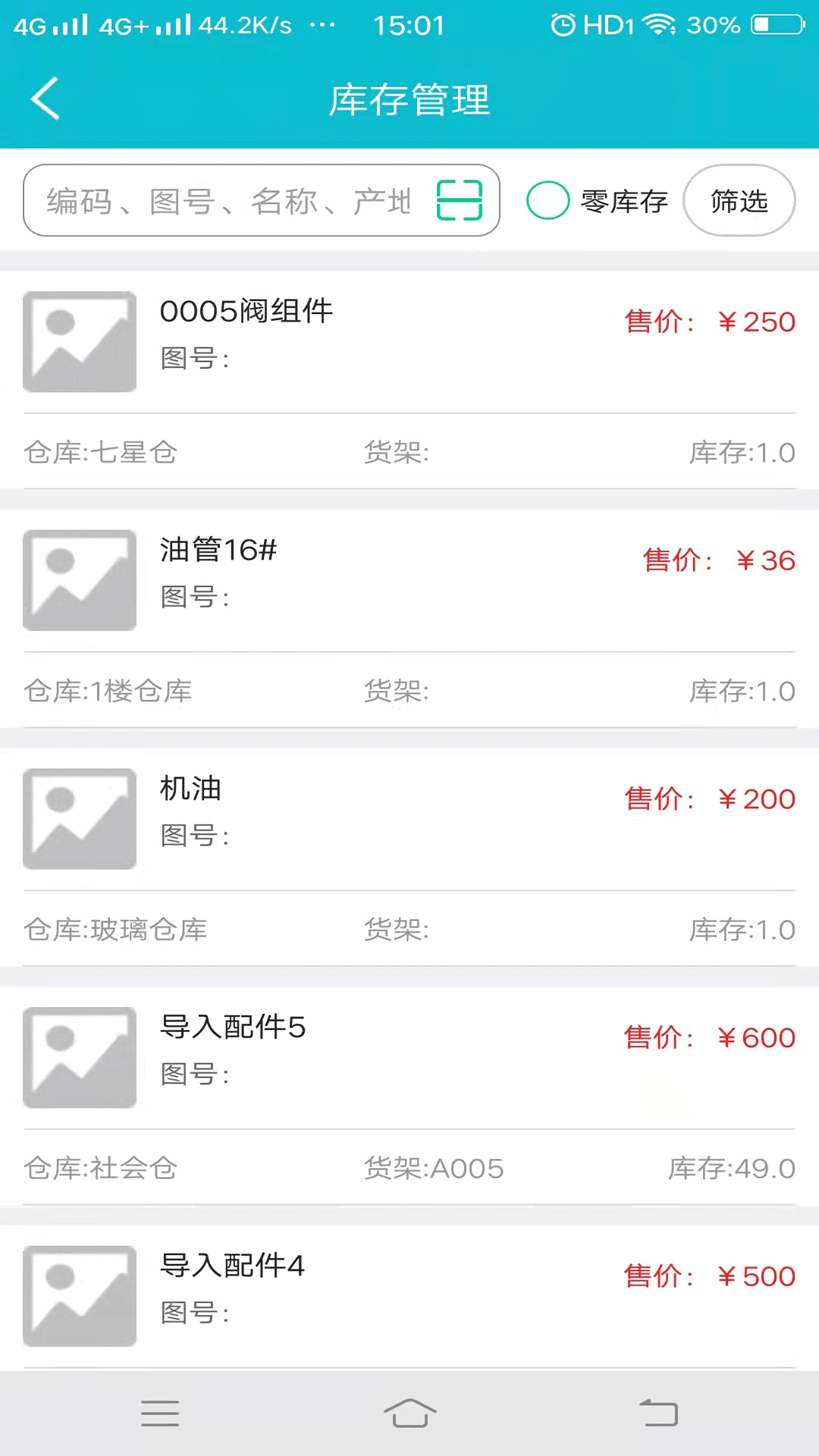Viewport: 819px width, 1456px height.
Task: Open the system recent apps menu
Action: coord(160,1414)
